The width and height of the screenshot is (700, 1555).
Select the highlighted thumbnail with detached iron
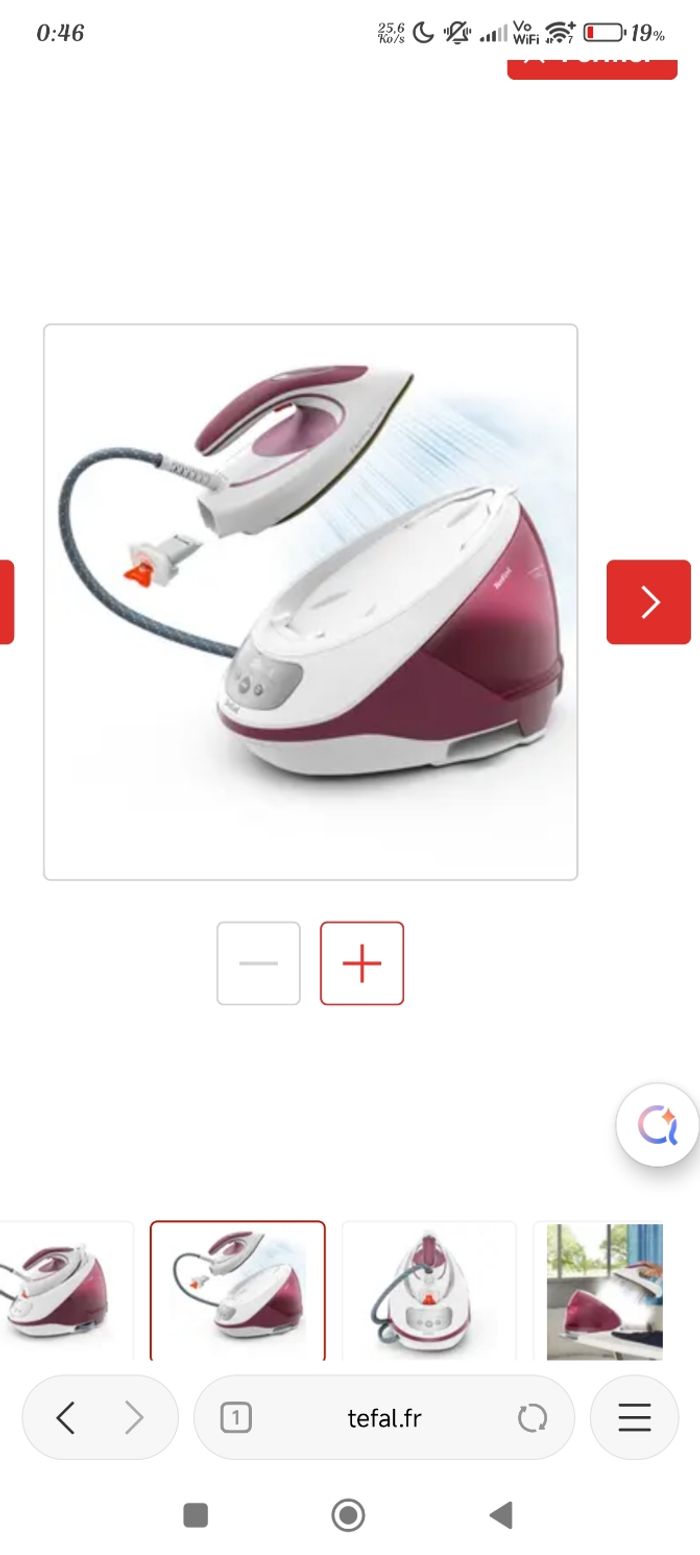238,1290
